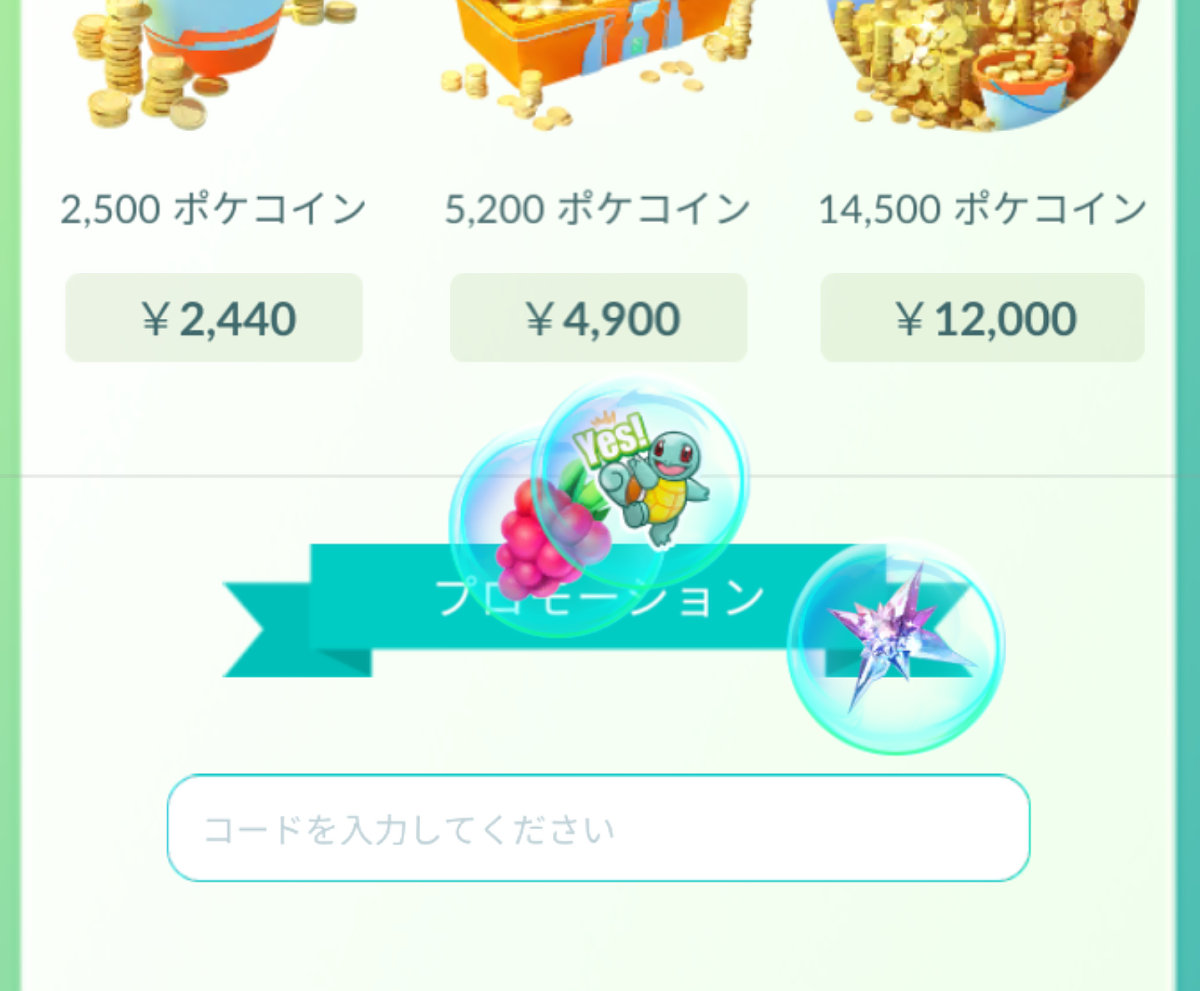Viewport: 1200px width, 991px height.
Task: Buy 2,500 PokéCoins for ¥2,440
Action: coord(214,318)
